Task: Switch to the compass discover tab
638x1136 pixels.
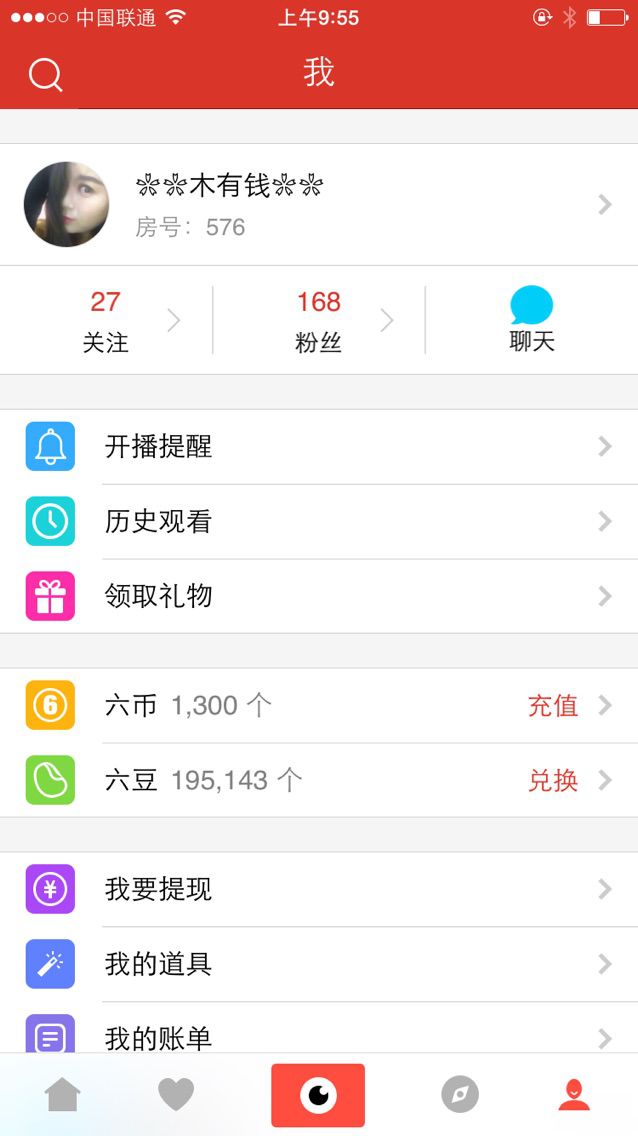Action: coord(460,1095)
